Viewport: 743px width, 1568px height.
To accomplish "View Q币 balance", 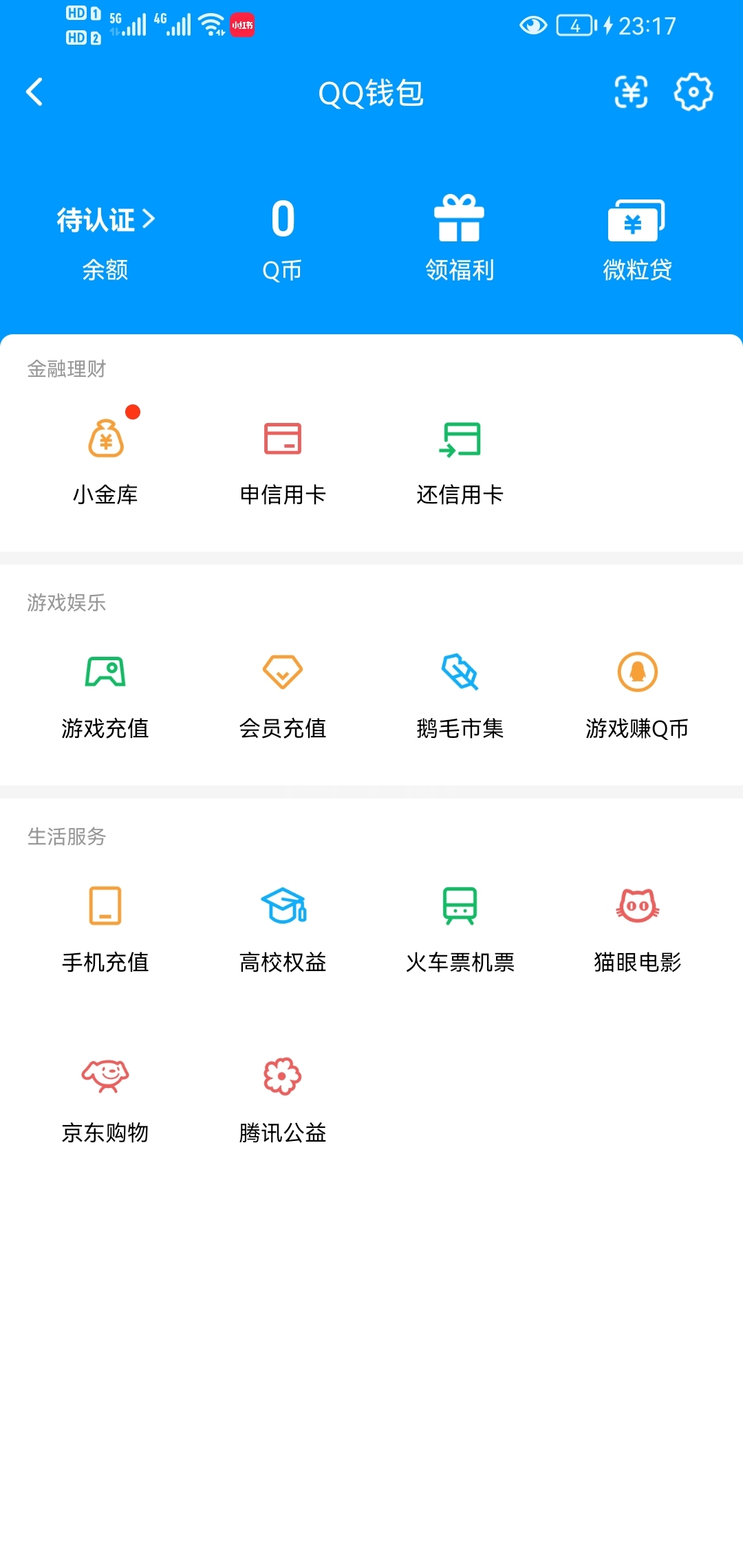I will click(x=283, y=241).
